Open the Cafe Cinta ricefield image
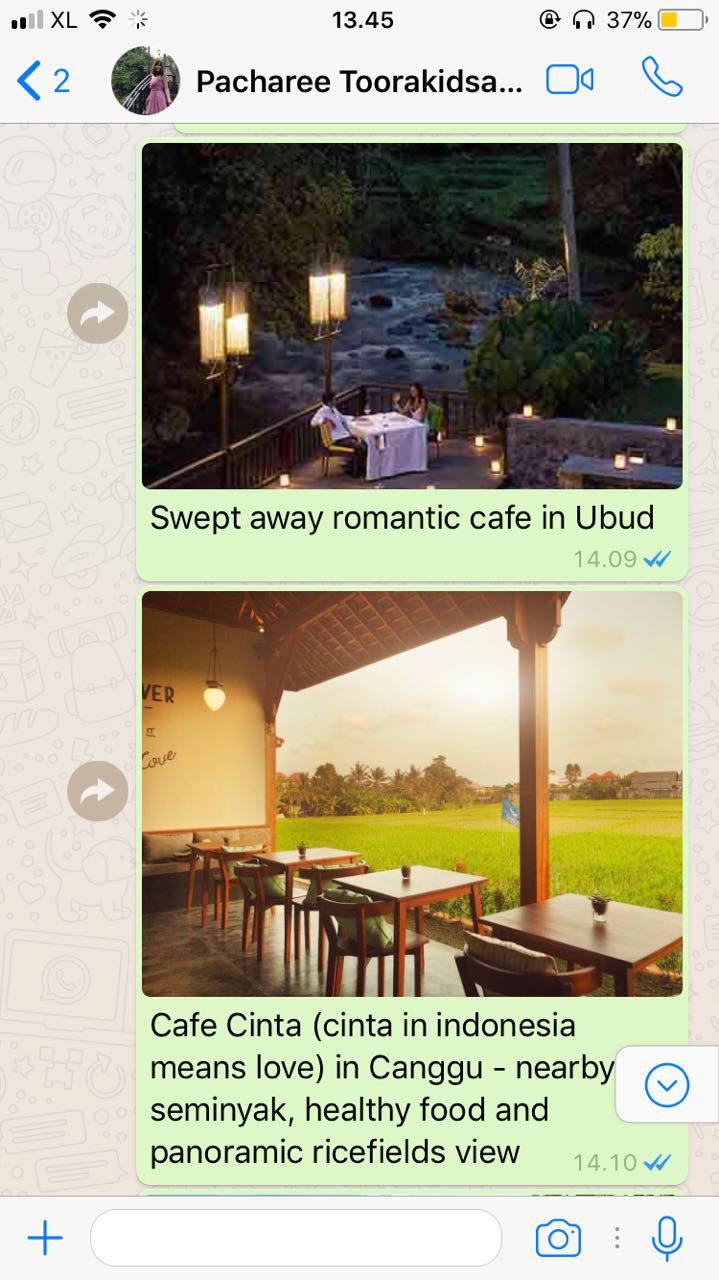Image resolution: width=719 pixels, height=1280 pixels. coord(412,793)
